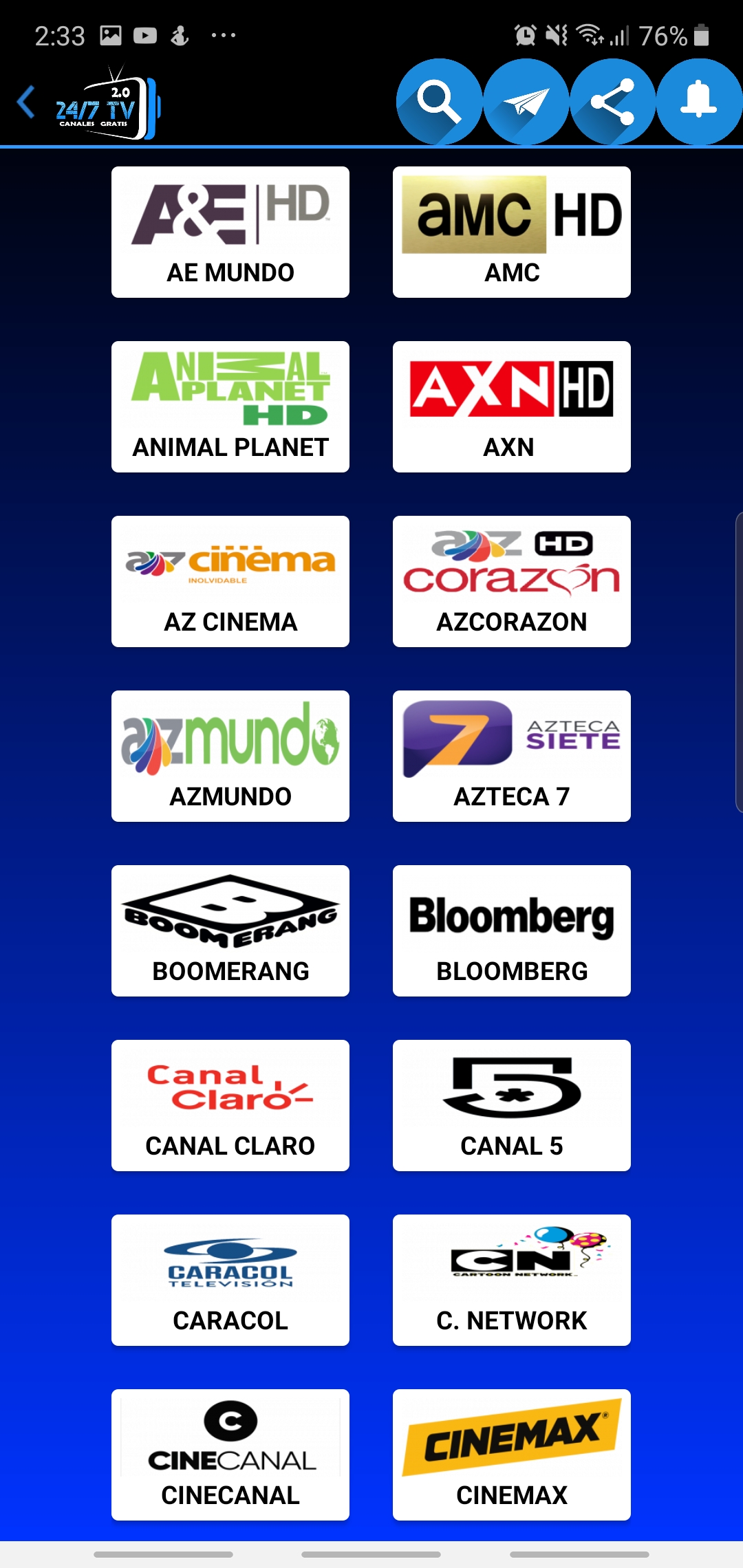Open the search magnifier icon

439,102
